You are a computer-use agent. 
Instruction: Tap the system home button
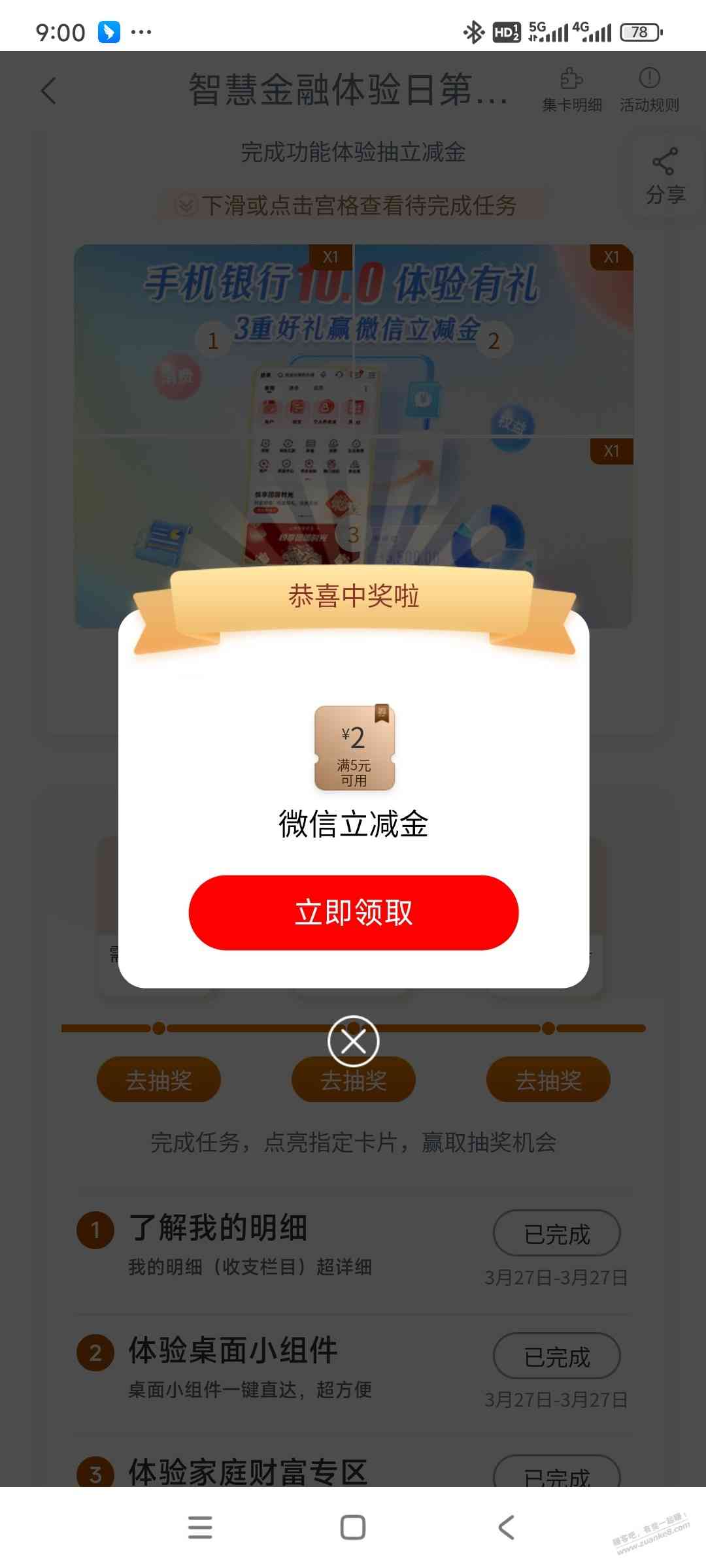click(x=353, y=1527)
